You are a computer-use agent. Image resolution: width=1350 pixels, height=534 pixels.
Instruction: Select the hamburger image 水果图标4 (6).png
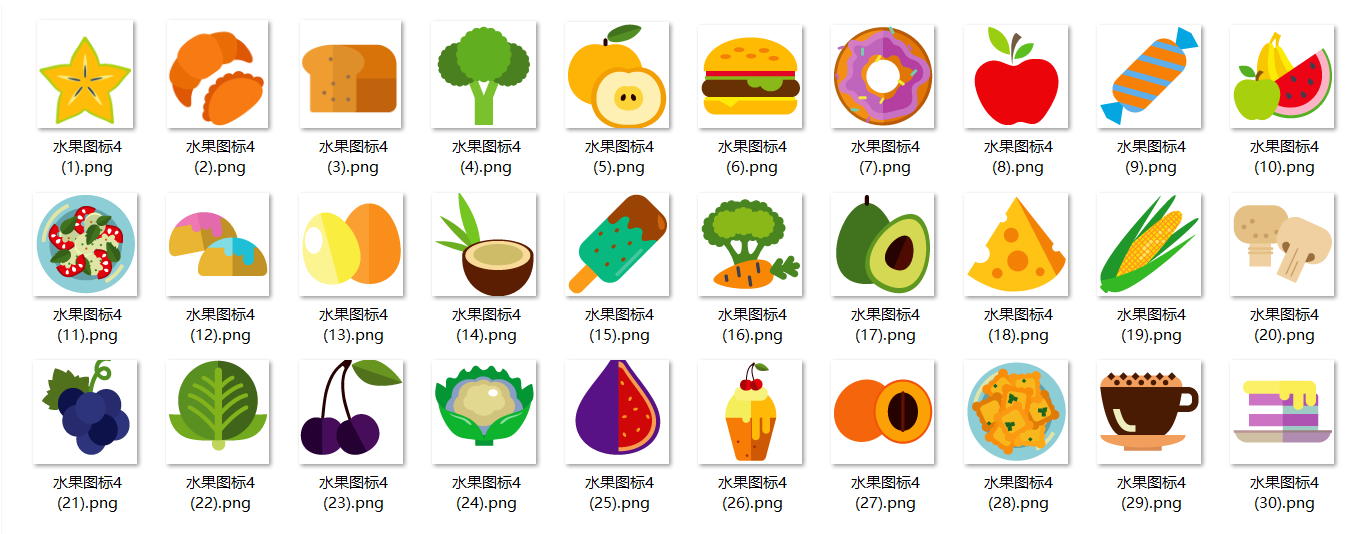pos(750,76)
